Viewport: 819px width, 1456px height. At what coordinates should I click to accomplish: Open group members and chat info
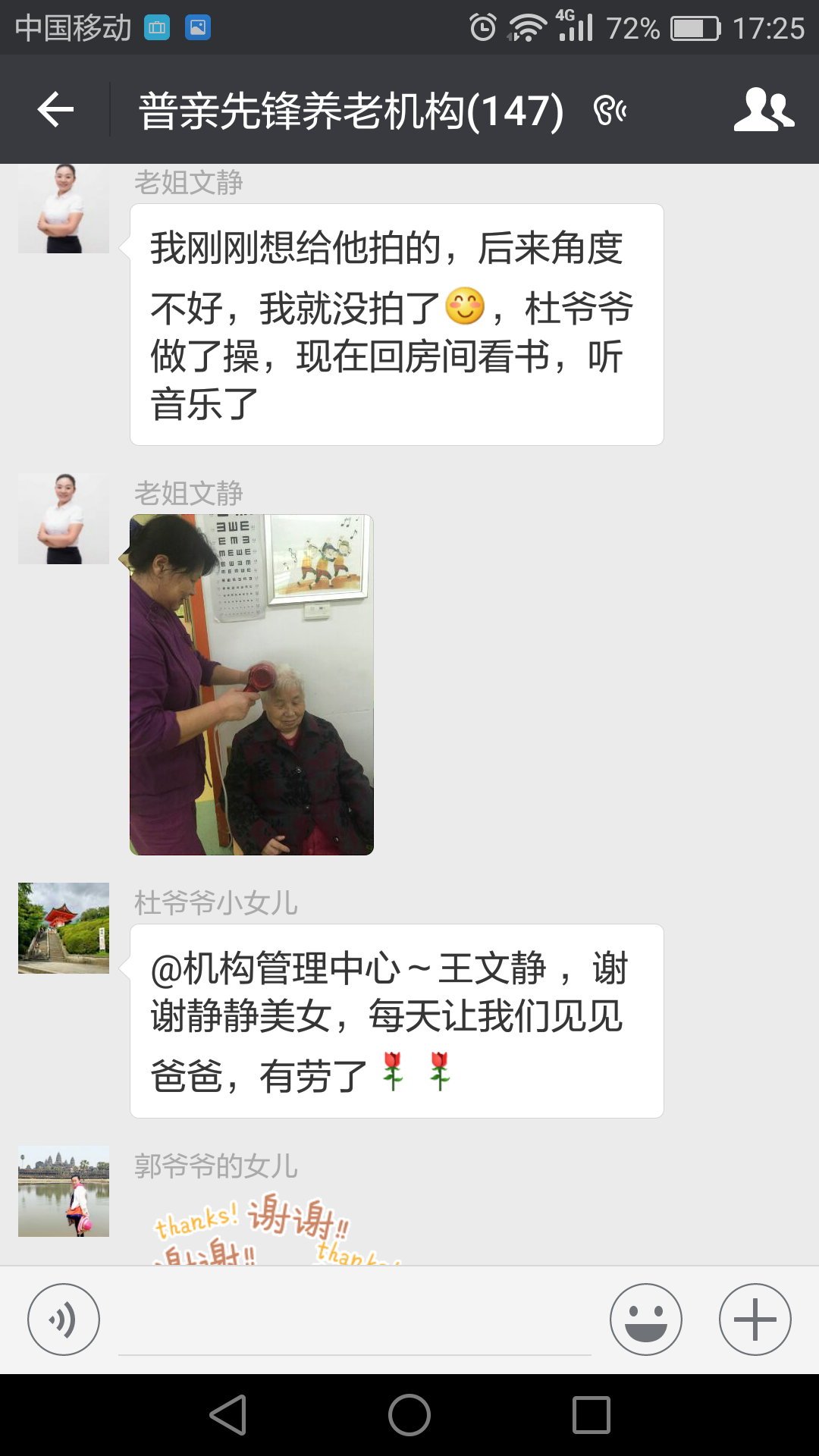pos(764,110)
